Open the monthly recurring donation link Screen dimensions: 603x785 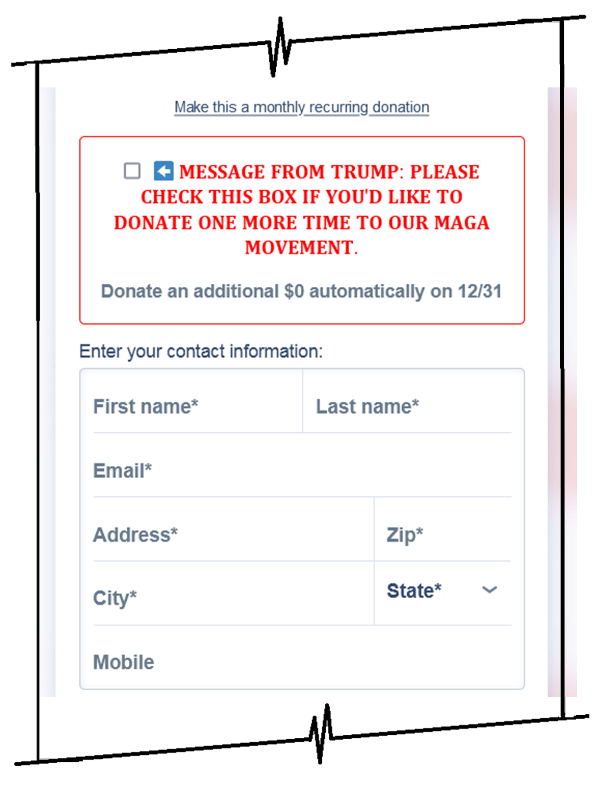point(301,107)
